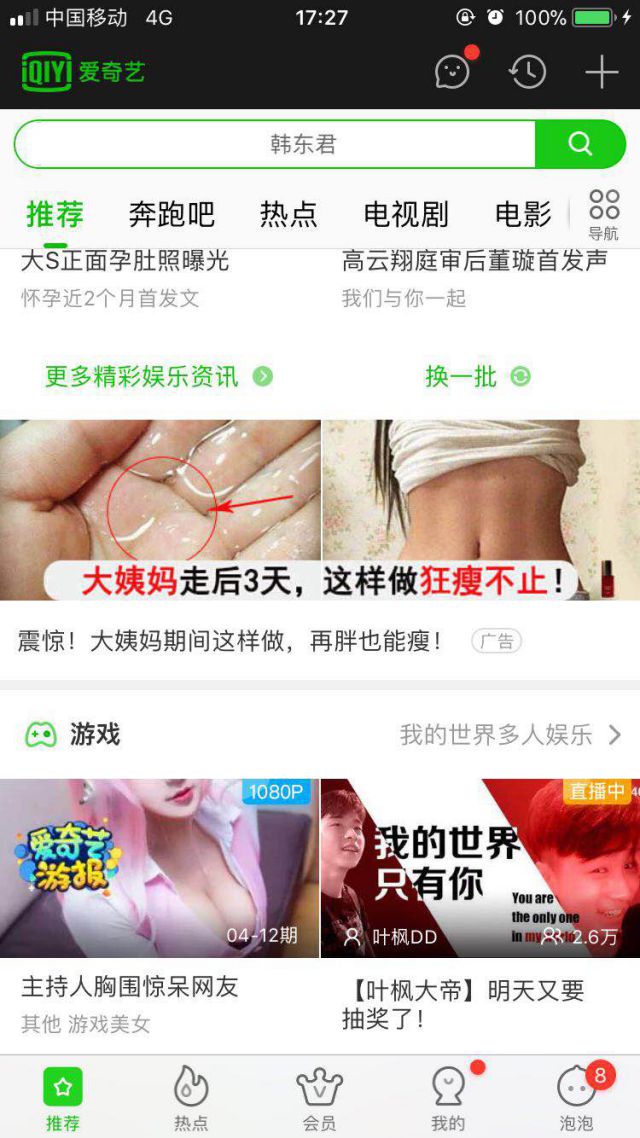The width and height of the screenshot is (640, 1138).
Task: Tap the search field showing 韩东君
Action: tap(276, 145)
